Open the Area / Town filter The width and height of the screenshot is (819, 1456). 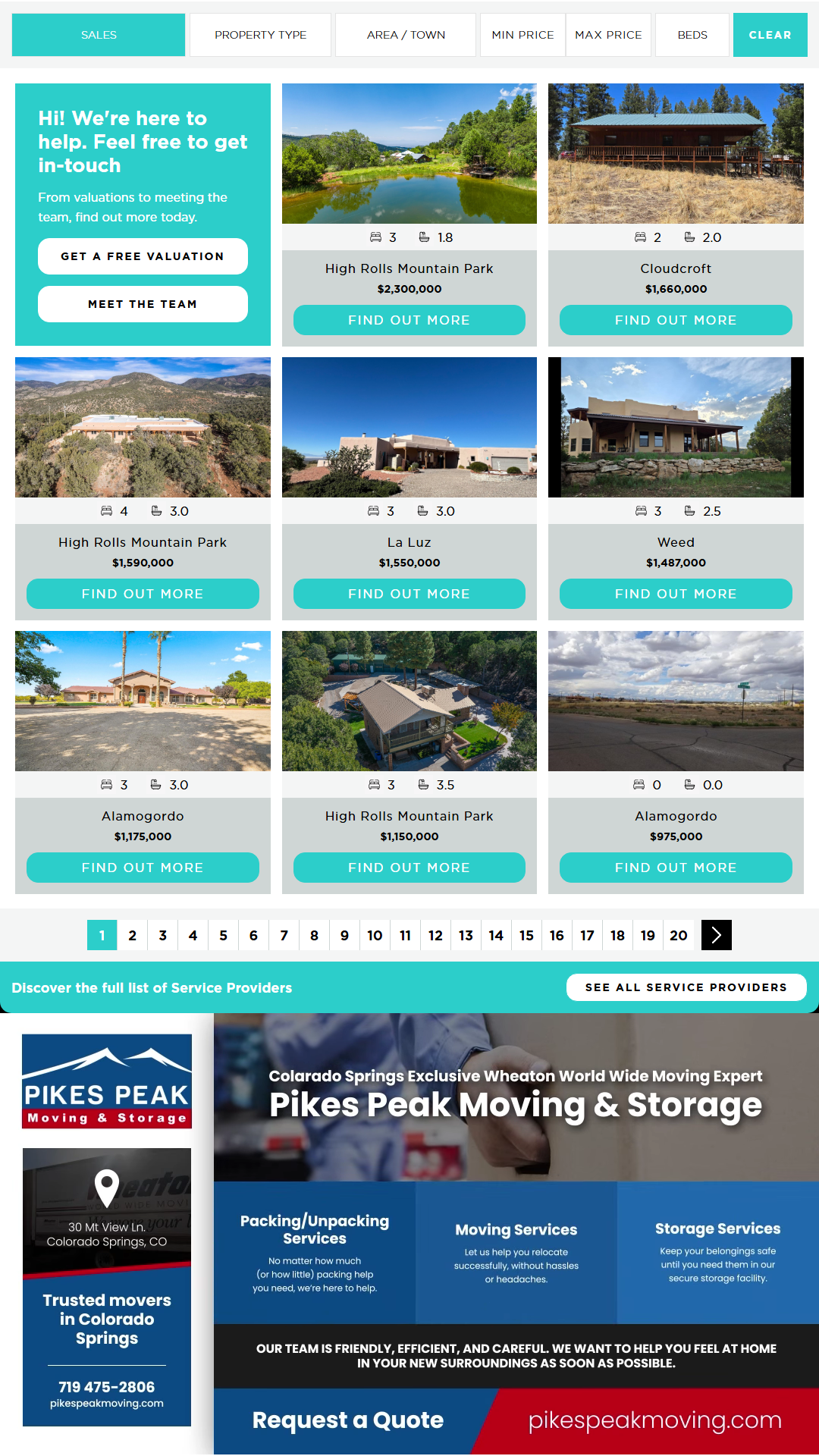(x=406, y=35)
